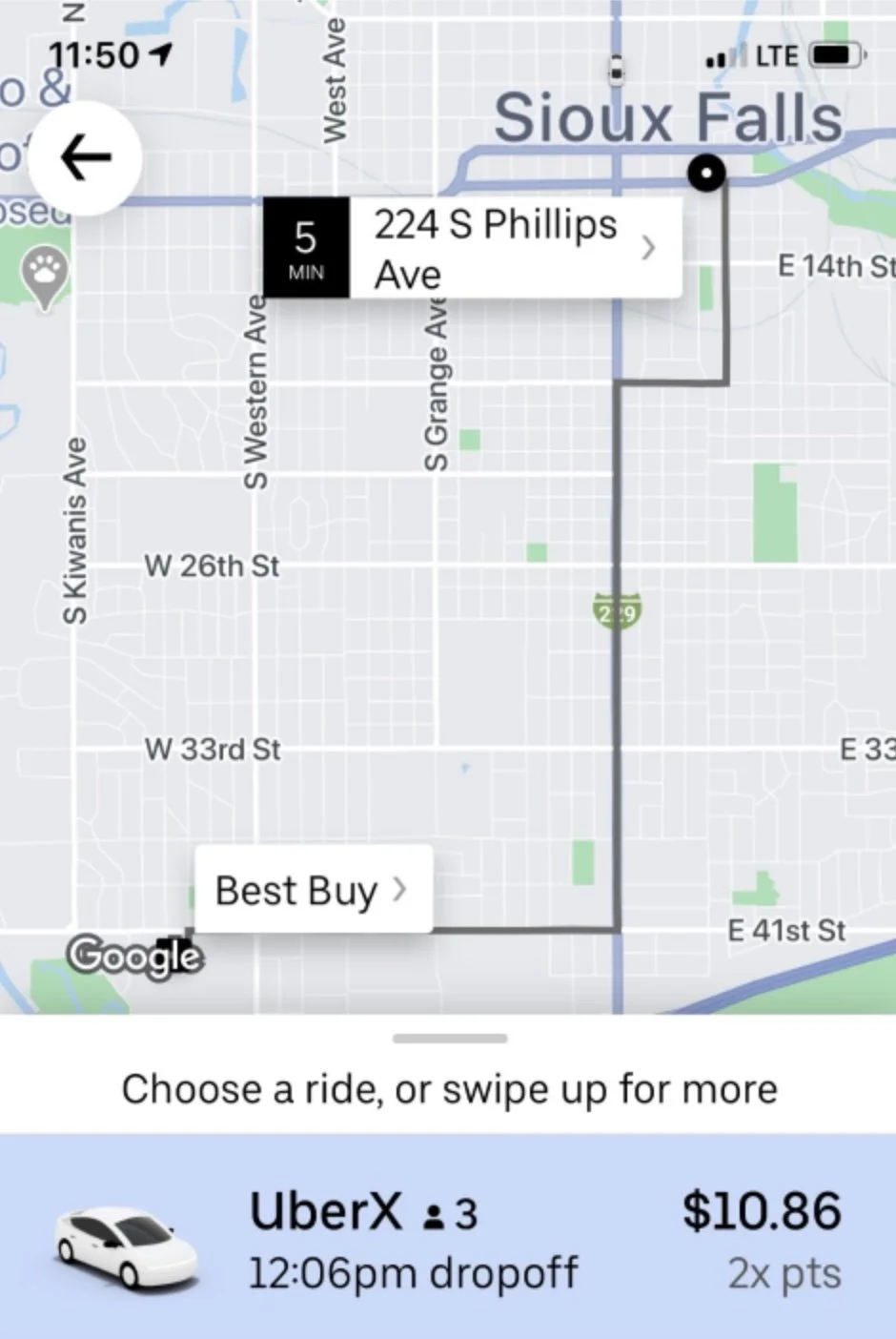Edit the 224 S Phillips Ave pickup
896x1339 pixels.
coord(513,248)
